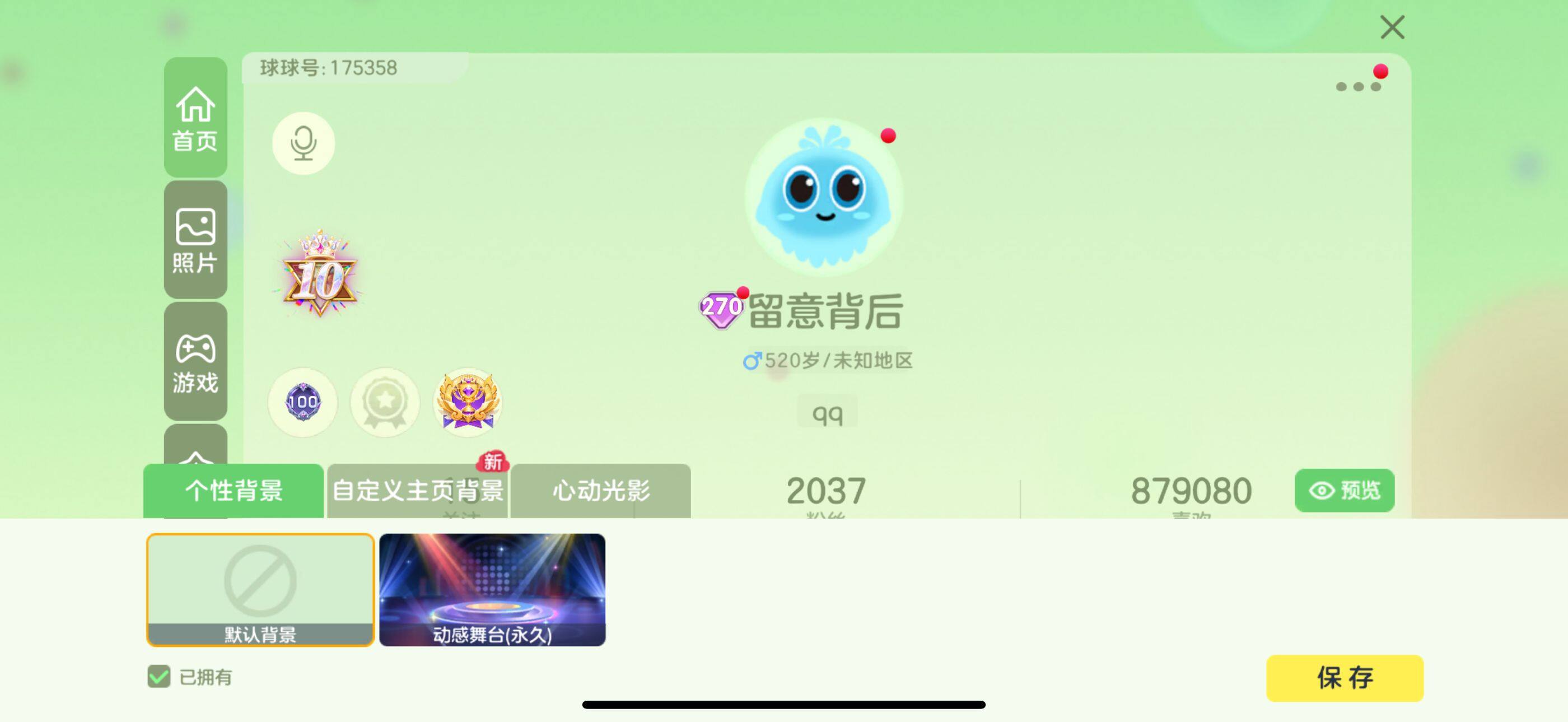Switch to 个性背景 tab
Viewport: 1568px width, 722px height.
pyautogui.click(x=234, y=491)
